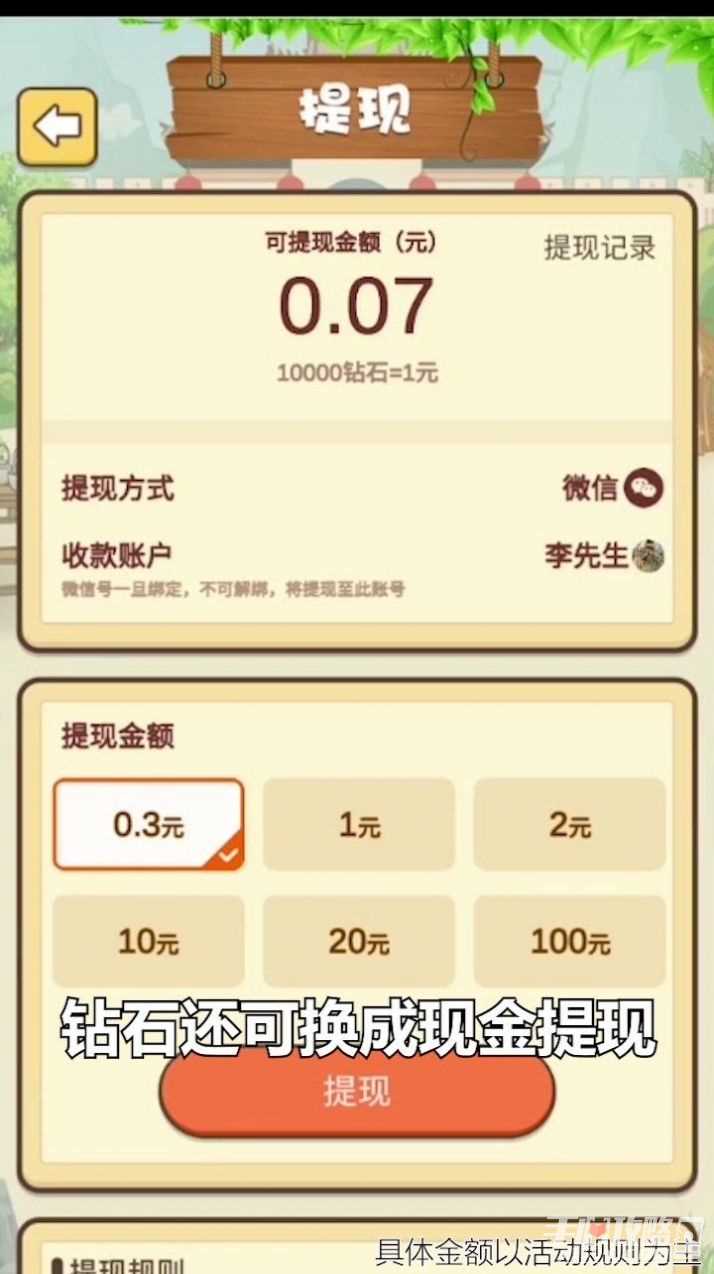Open 提现记录 withdrawal history
714x1274 pixels.
[x=599, y=248]
